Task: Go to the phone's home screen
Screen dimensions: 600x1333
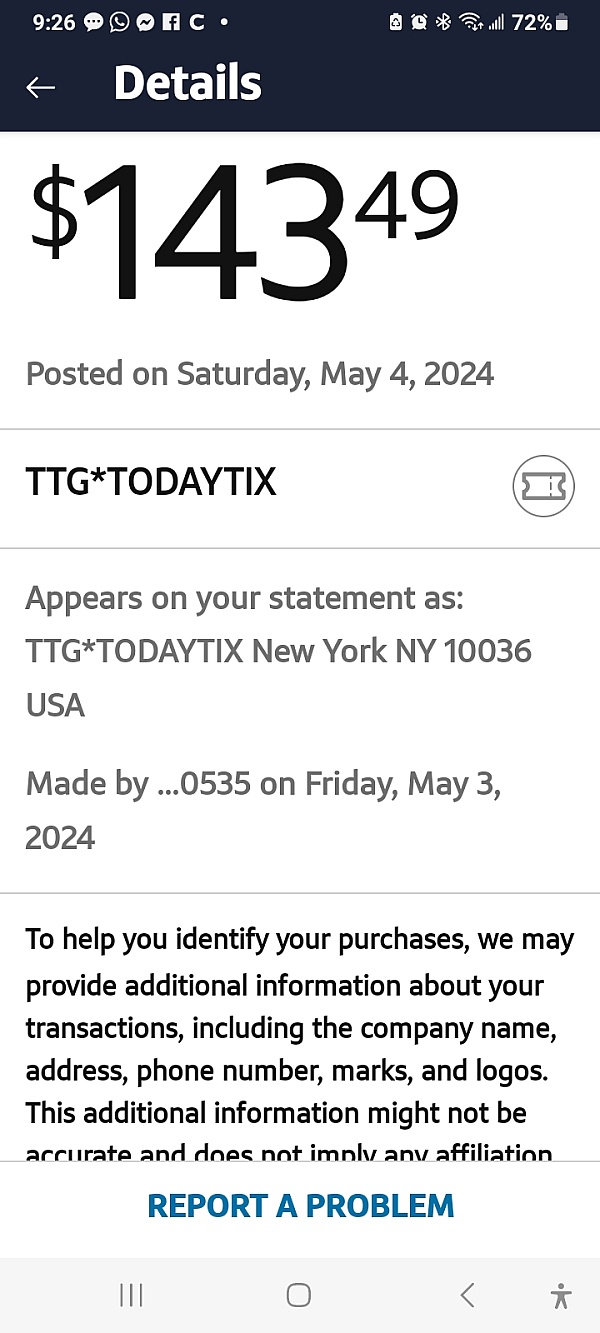Action: click(298, 1295)
